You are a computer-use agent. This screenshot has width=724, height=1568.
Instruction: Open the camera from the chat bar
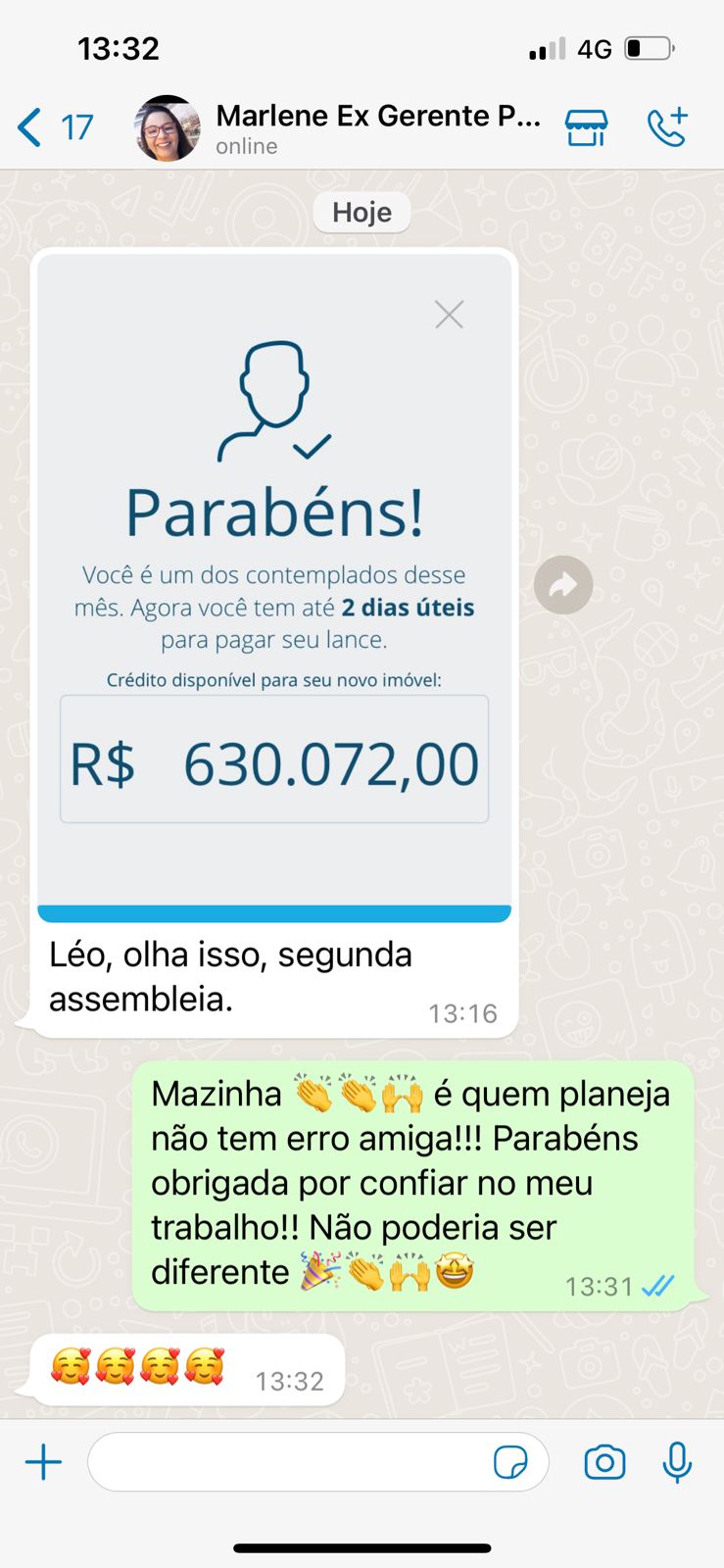pos(604,1462)
